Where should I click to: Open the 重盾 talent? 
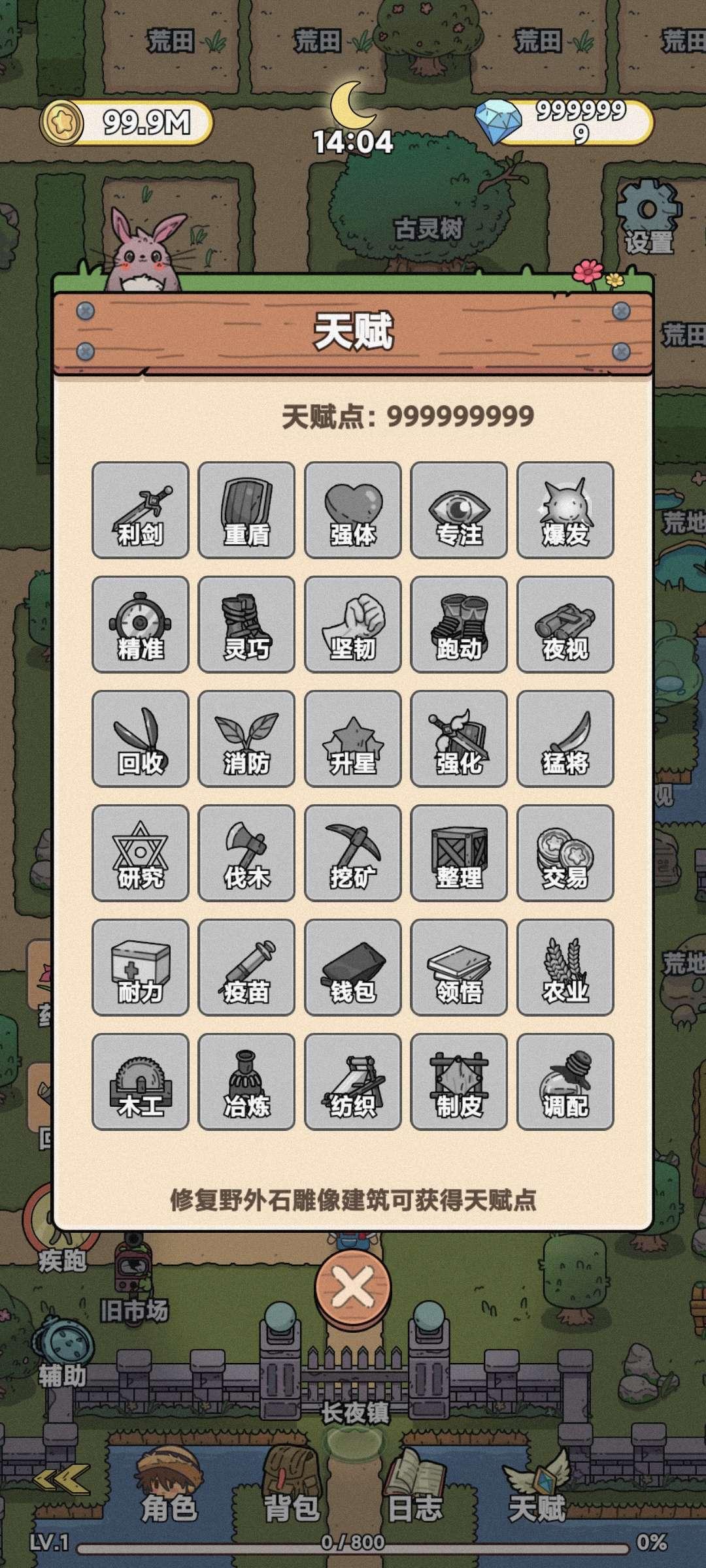point(246,510)
